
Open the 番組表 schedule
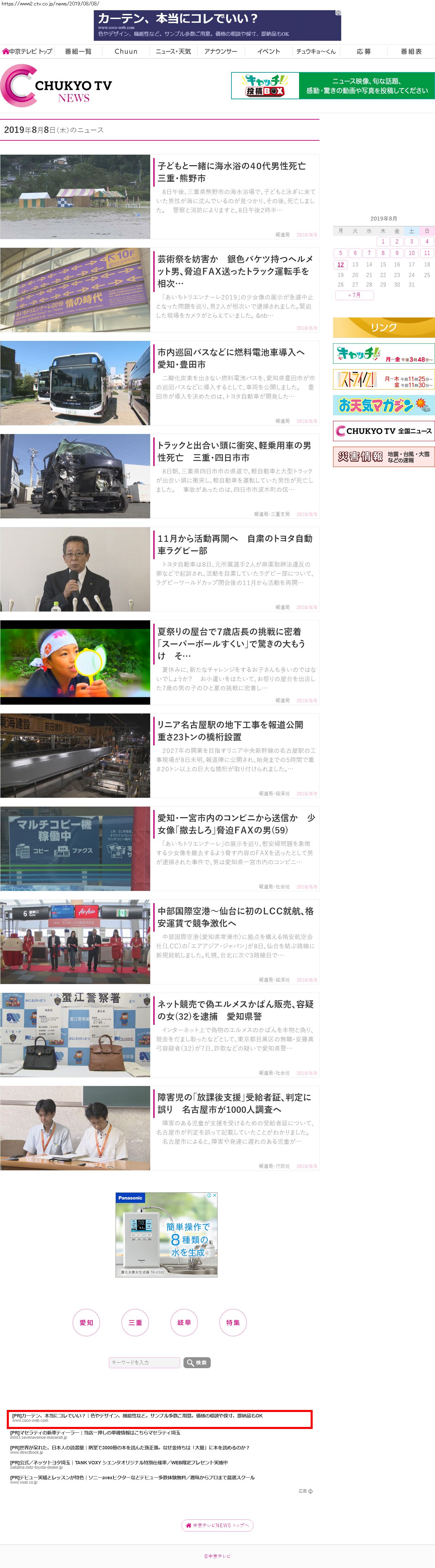click(411, 51)
